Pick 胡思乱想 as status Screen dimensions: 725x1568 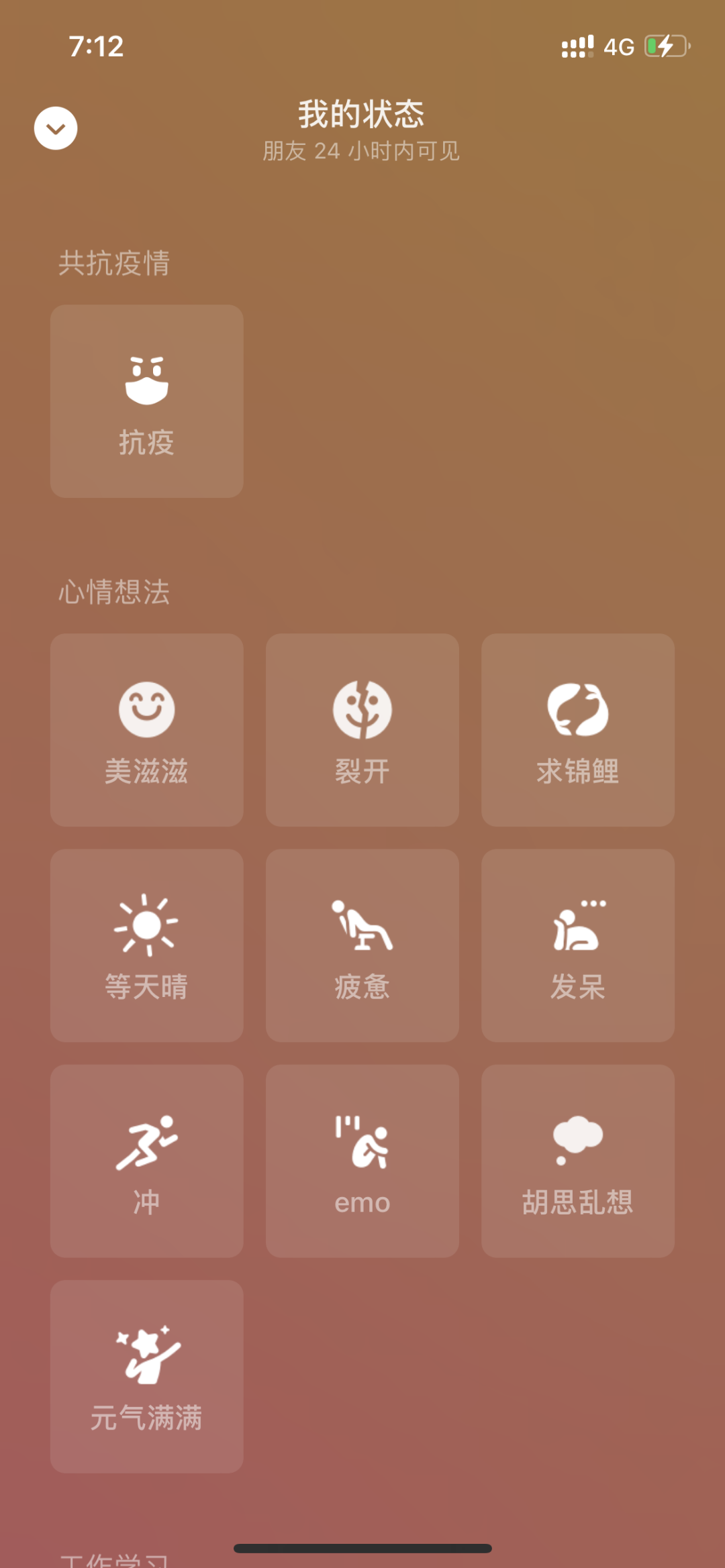pyautogui.click(x=577, y=1160)
